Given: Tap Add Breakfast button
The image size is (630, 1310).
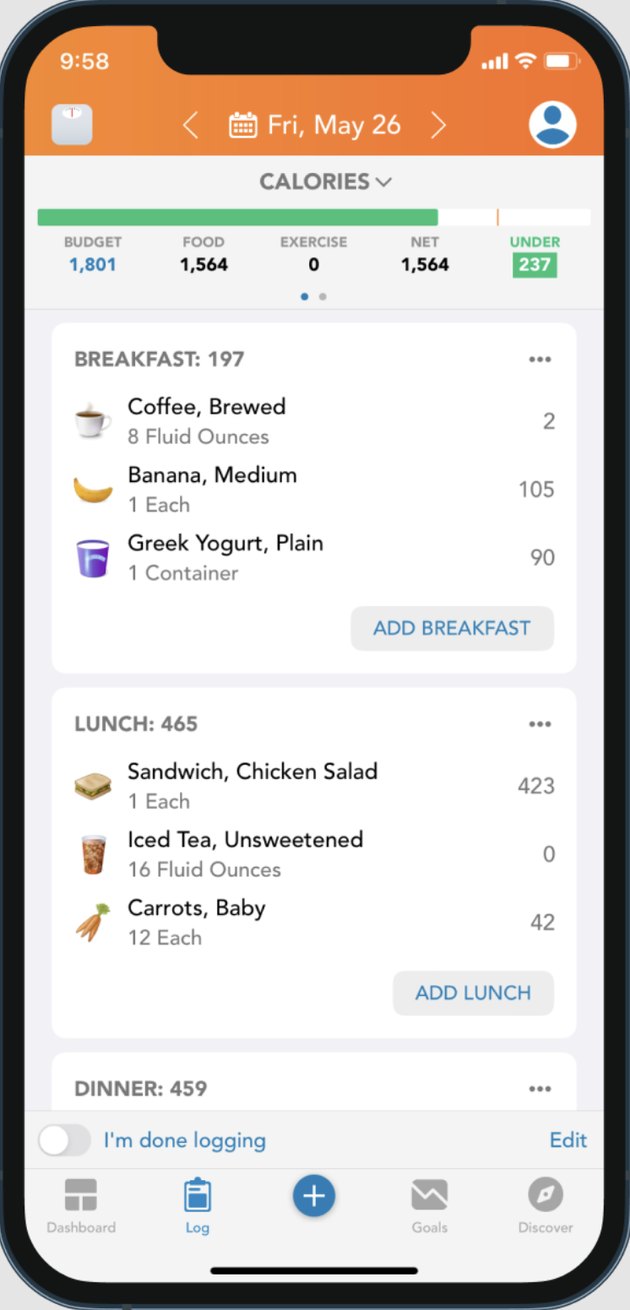Looking at the screenshot, I should tap(452, 628).
